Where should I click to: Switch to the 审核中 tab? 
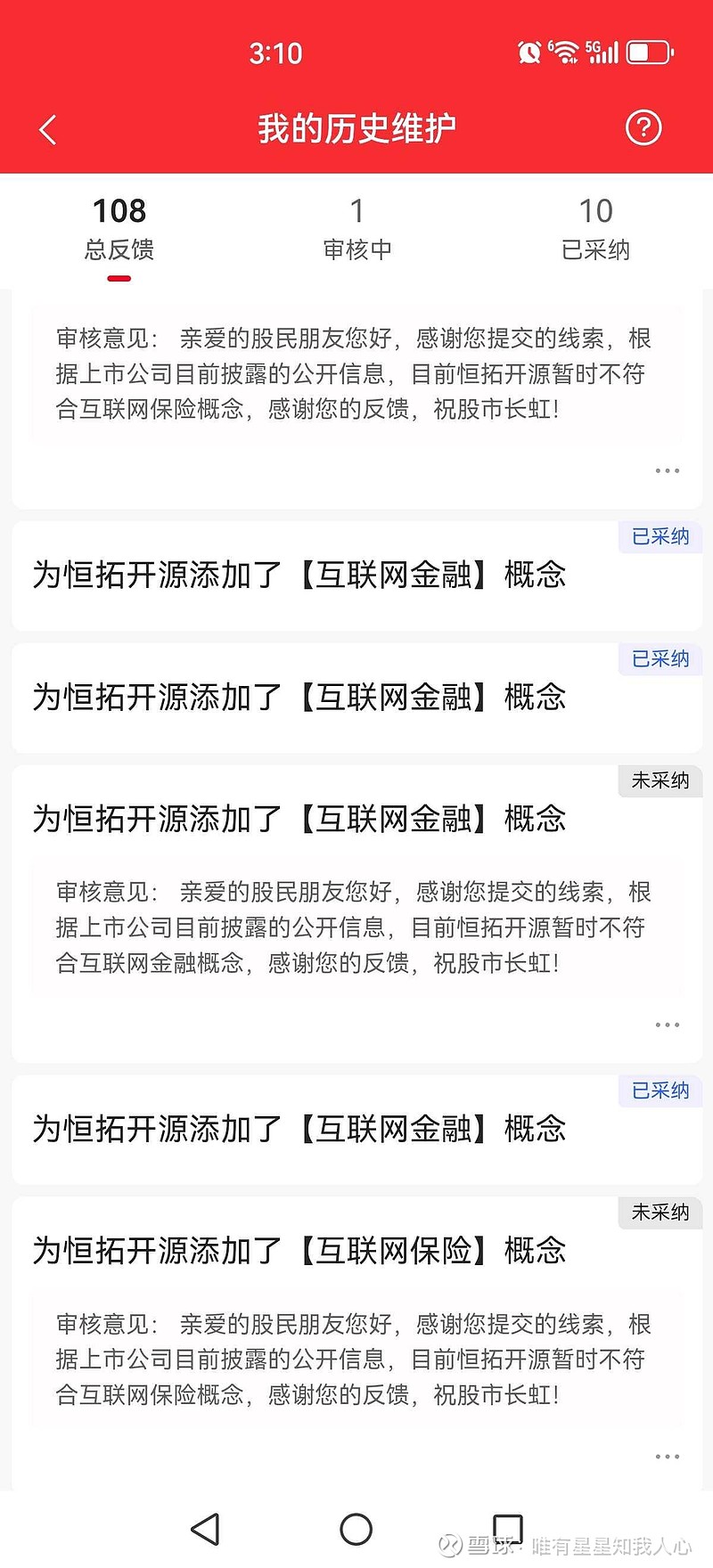[x=357, y=230]
